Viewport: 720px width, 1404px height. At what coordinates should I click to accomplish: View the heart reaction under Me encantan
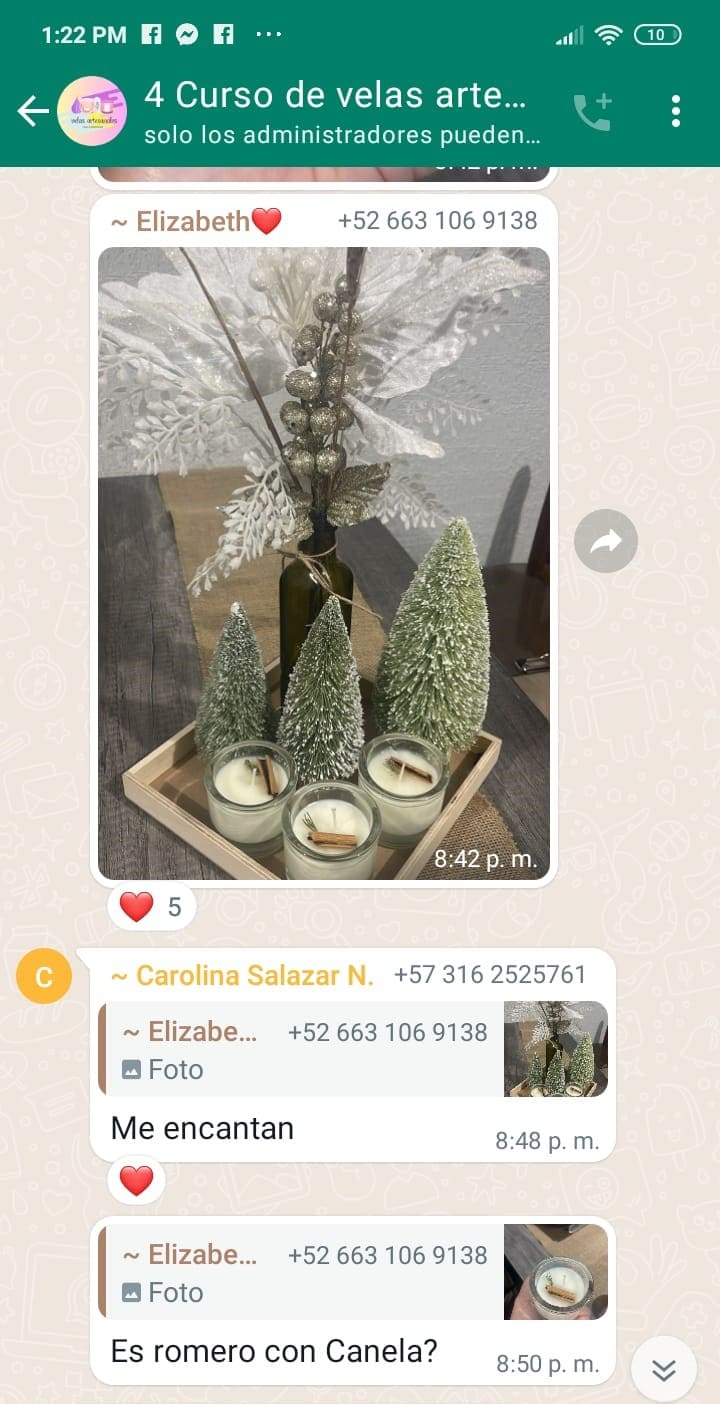(x=137, y=1181)
